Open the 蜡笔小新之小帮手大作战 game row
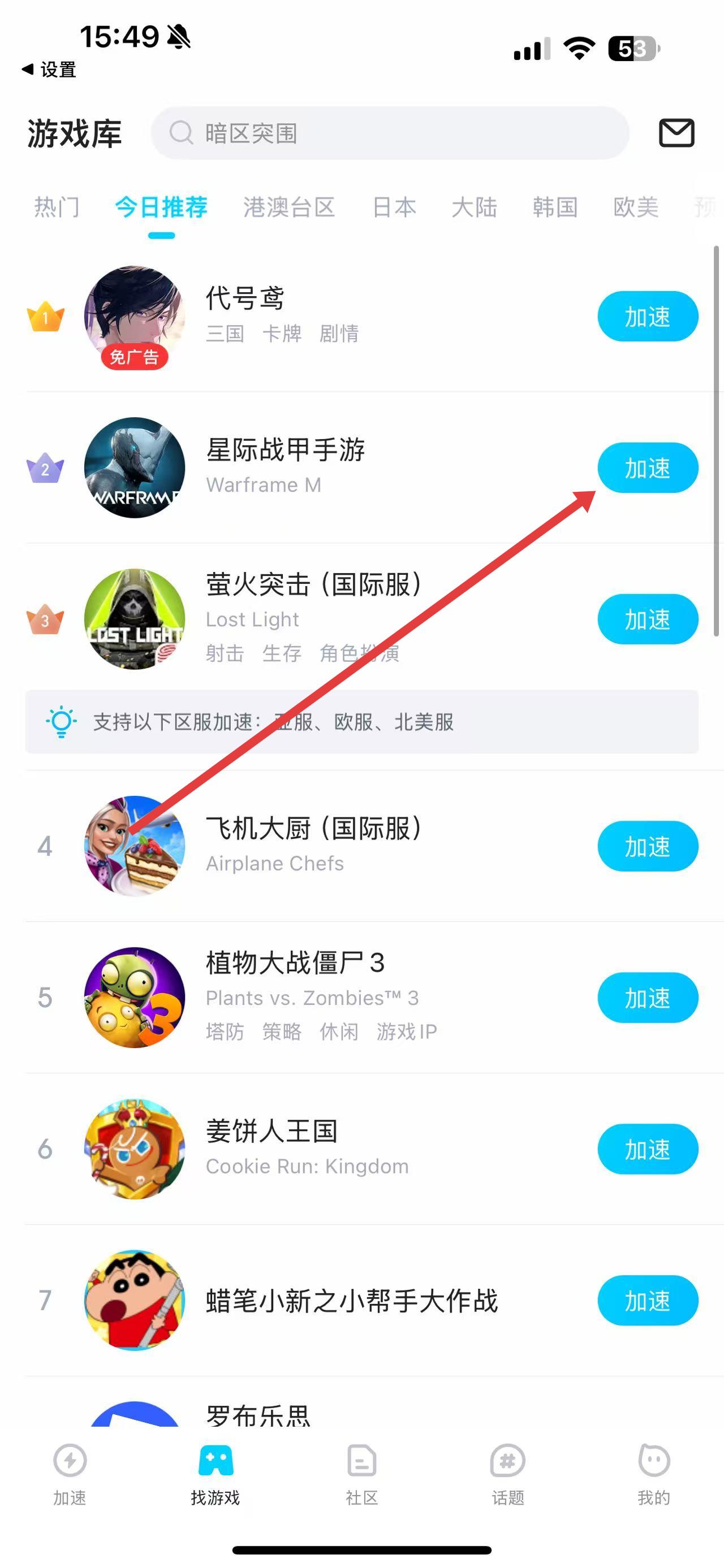The width and height of the screenshot is (724, 1568). coord(351,1300)
